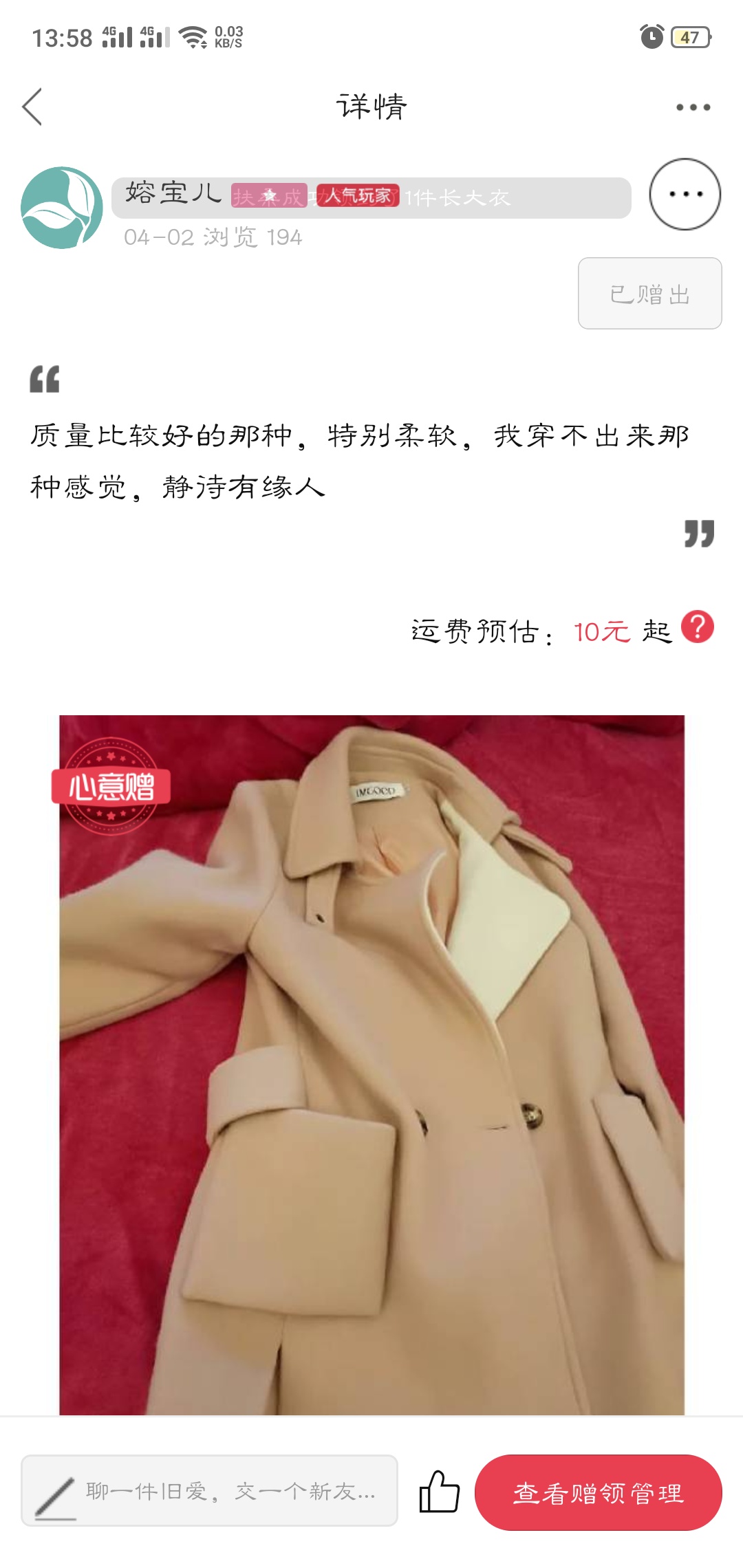Screen dimensions: 743x1568
Task: Go back using the top-left arrow
Action: point(32,107)
